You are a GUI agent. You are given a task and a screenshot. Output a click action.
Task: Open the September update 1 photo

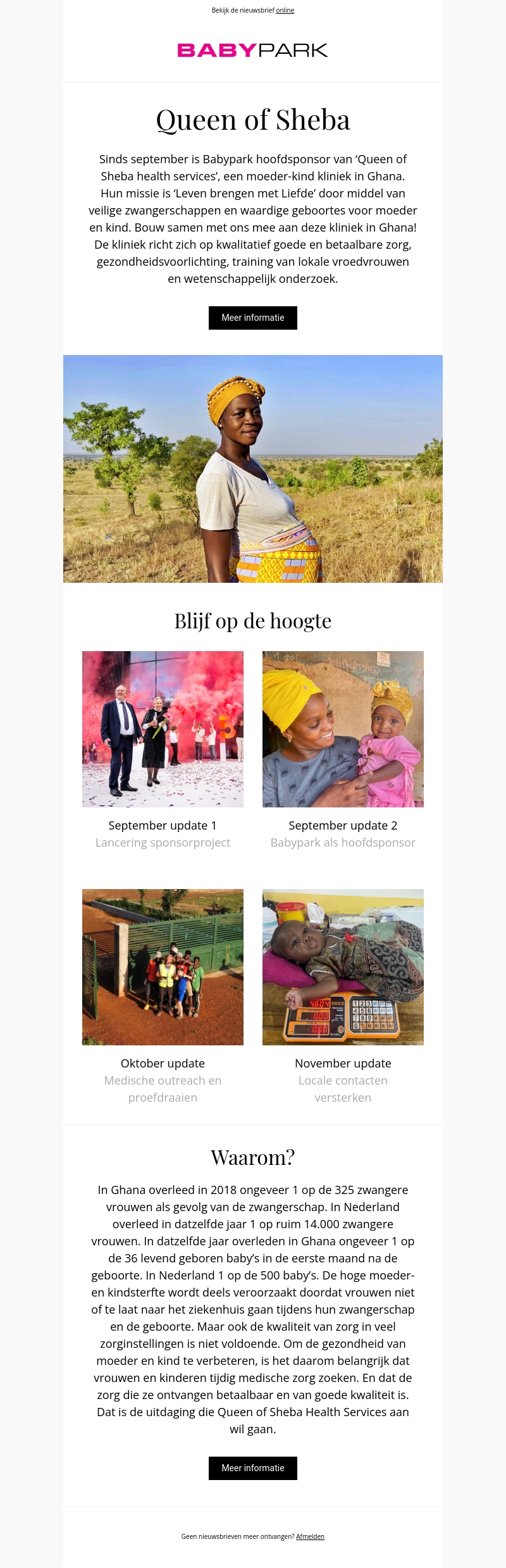click(163, 729)
